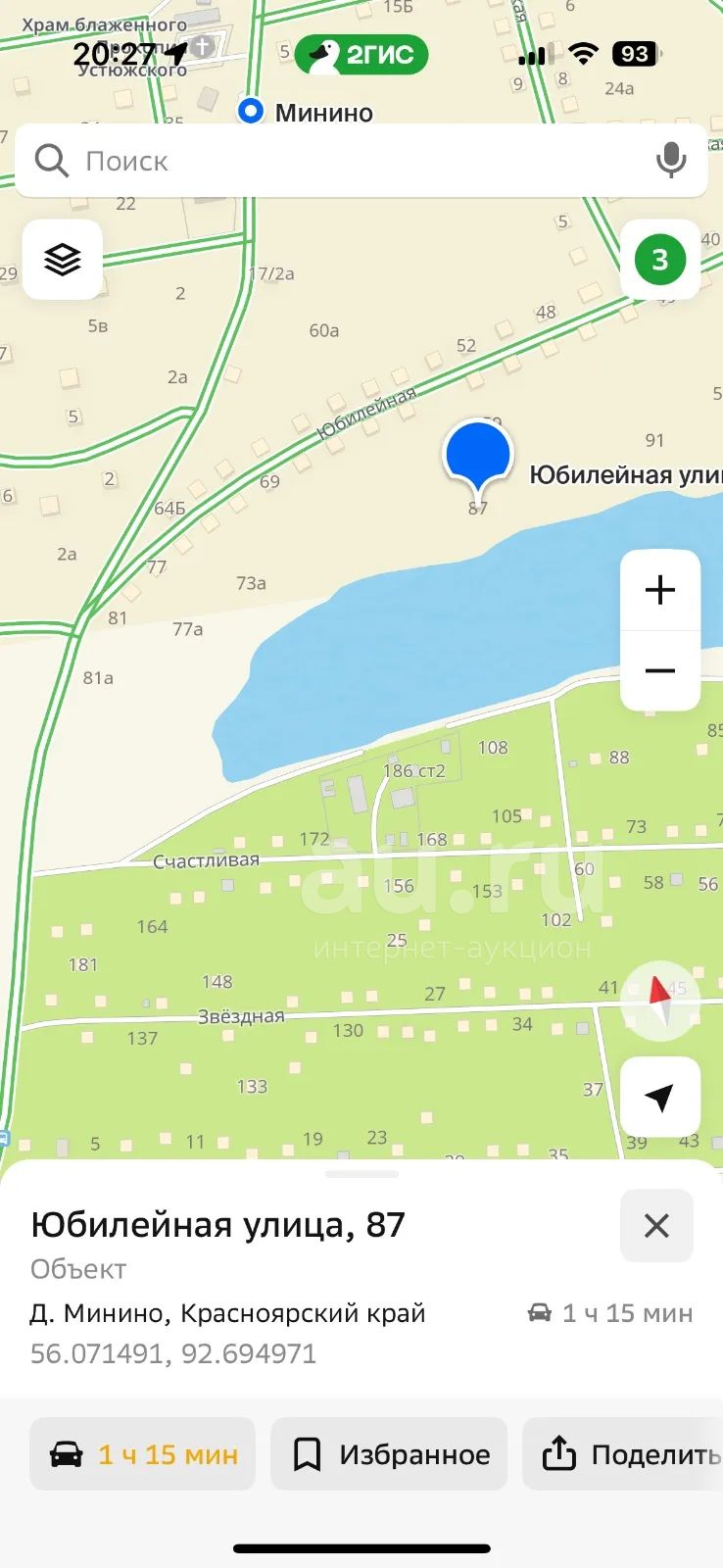Open the green badge showing 3
The image size is (723, 1568).
(659, 260)
